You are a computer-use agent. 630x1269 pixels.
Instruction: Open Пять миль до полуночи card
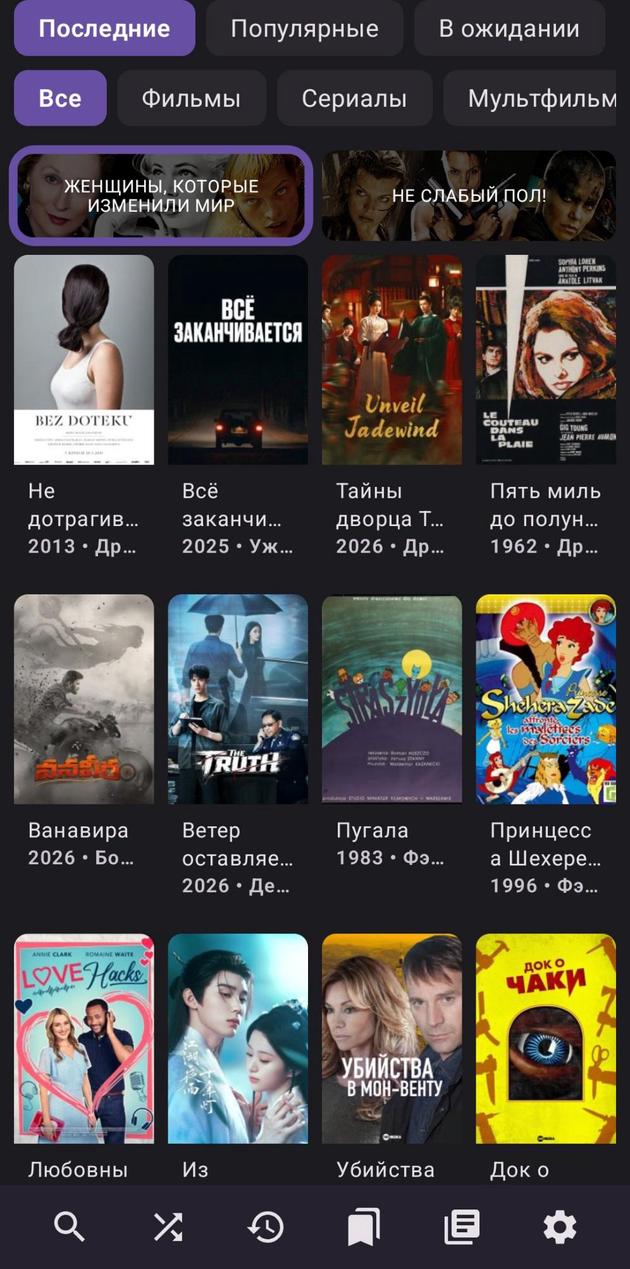pos(546,360)
